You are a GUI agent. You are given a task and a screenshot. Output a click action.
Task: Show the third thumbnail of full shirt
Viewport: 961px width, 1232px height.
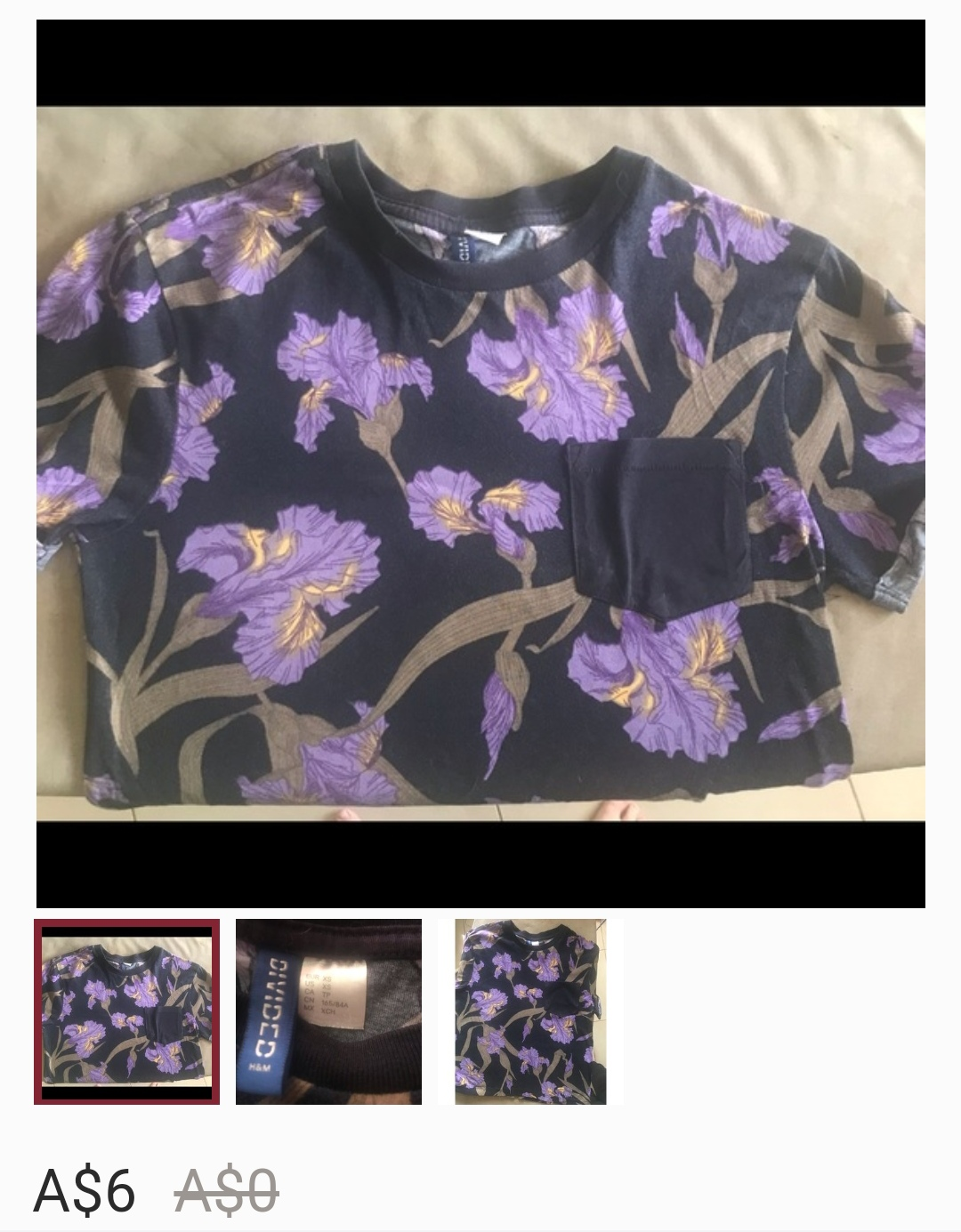tap(530, 1011)
